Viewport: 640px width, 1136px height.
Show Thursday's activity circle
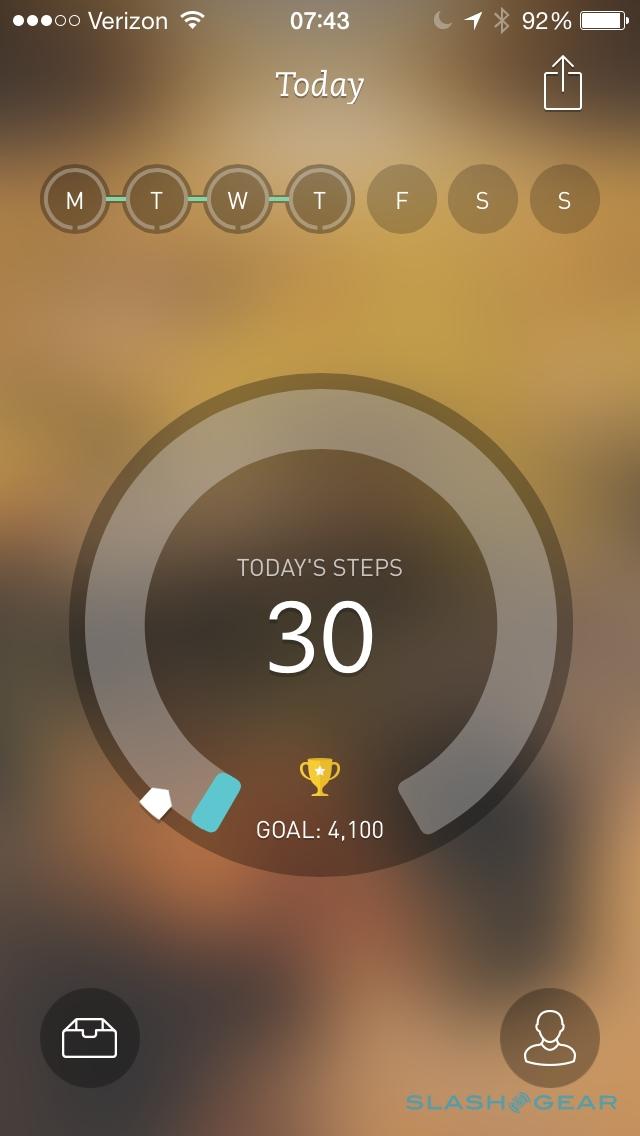click(320, 200)
